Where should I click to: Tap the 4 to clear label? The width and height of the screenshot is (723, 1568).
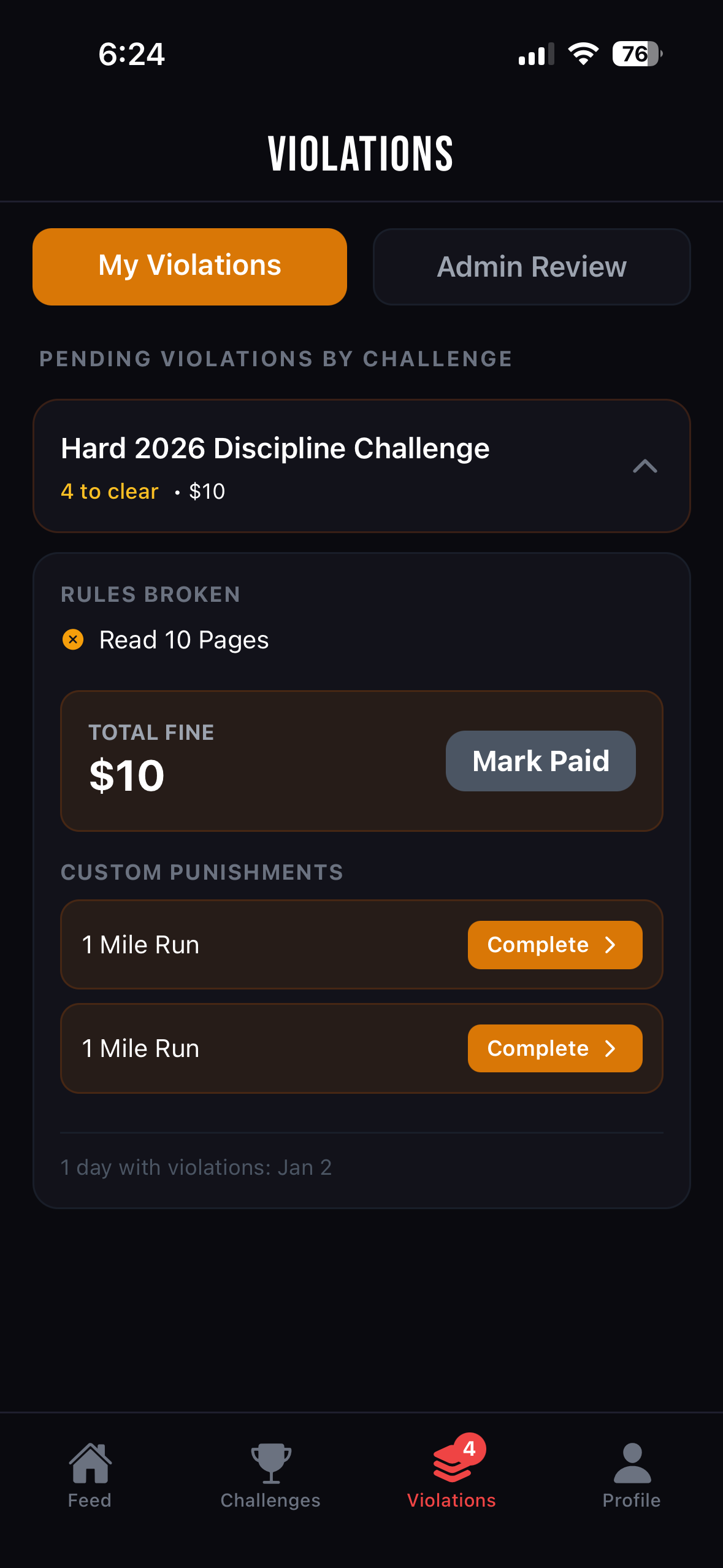[109, 491]
